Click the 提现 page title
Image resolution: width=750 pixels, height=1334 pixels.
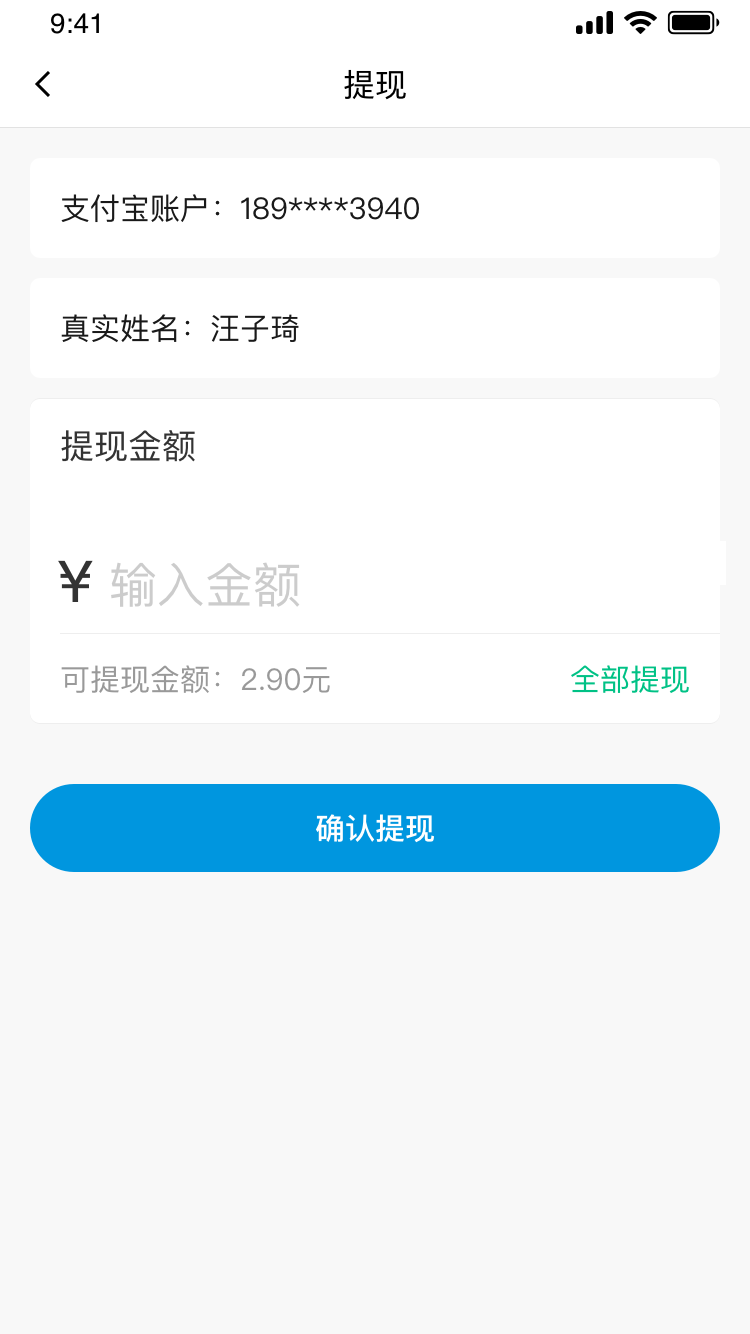(375, 85)
